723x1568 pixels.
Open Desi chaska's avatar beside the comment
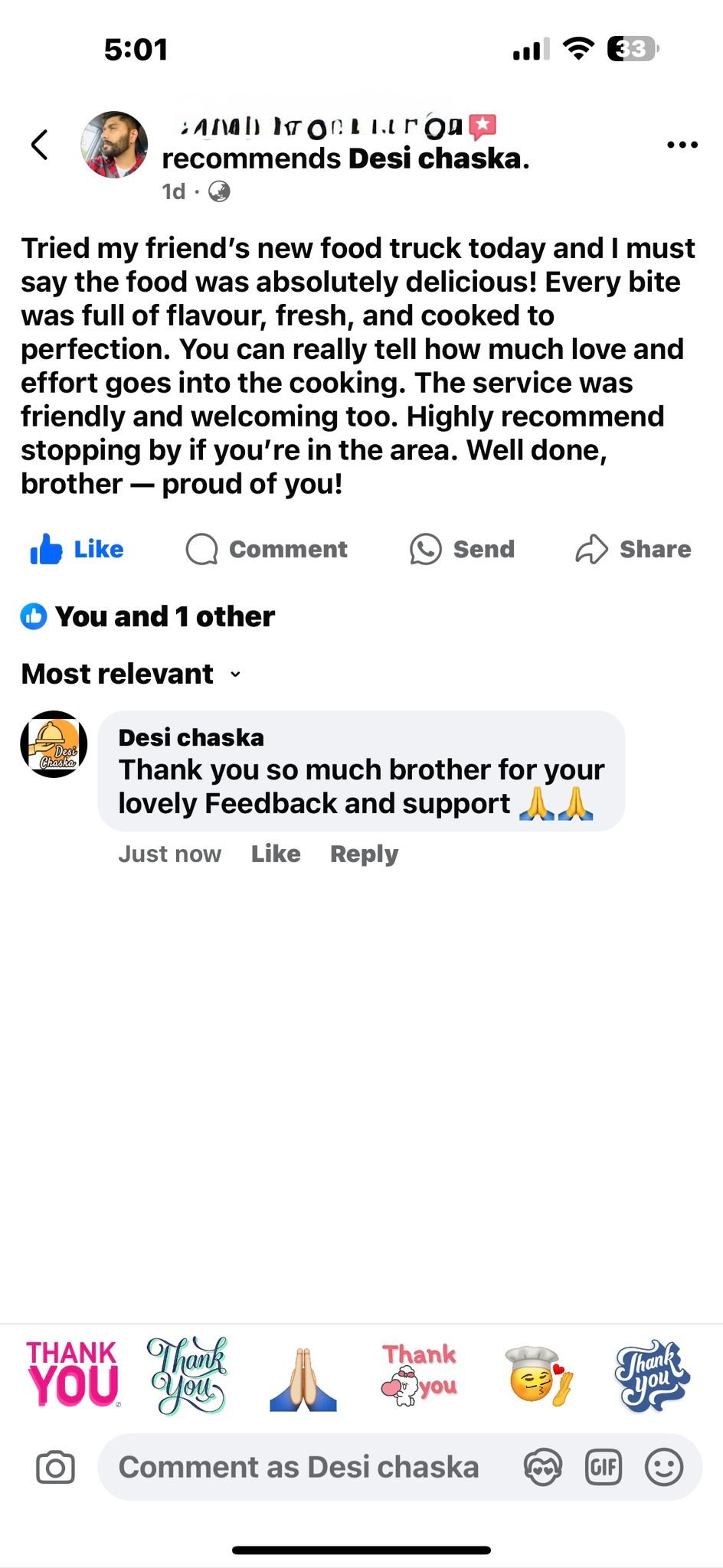click(54, 744)
